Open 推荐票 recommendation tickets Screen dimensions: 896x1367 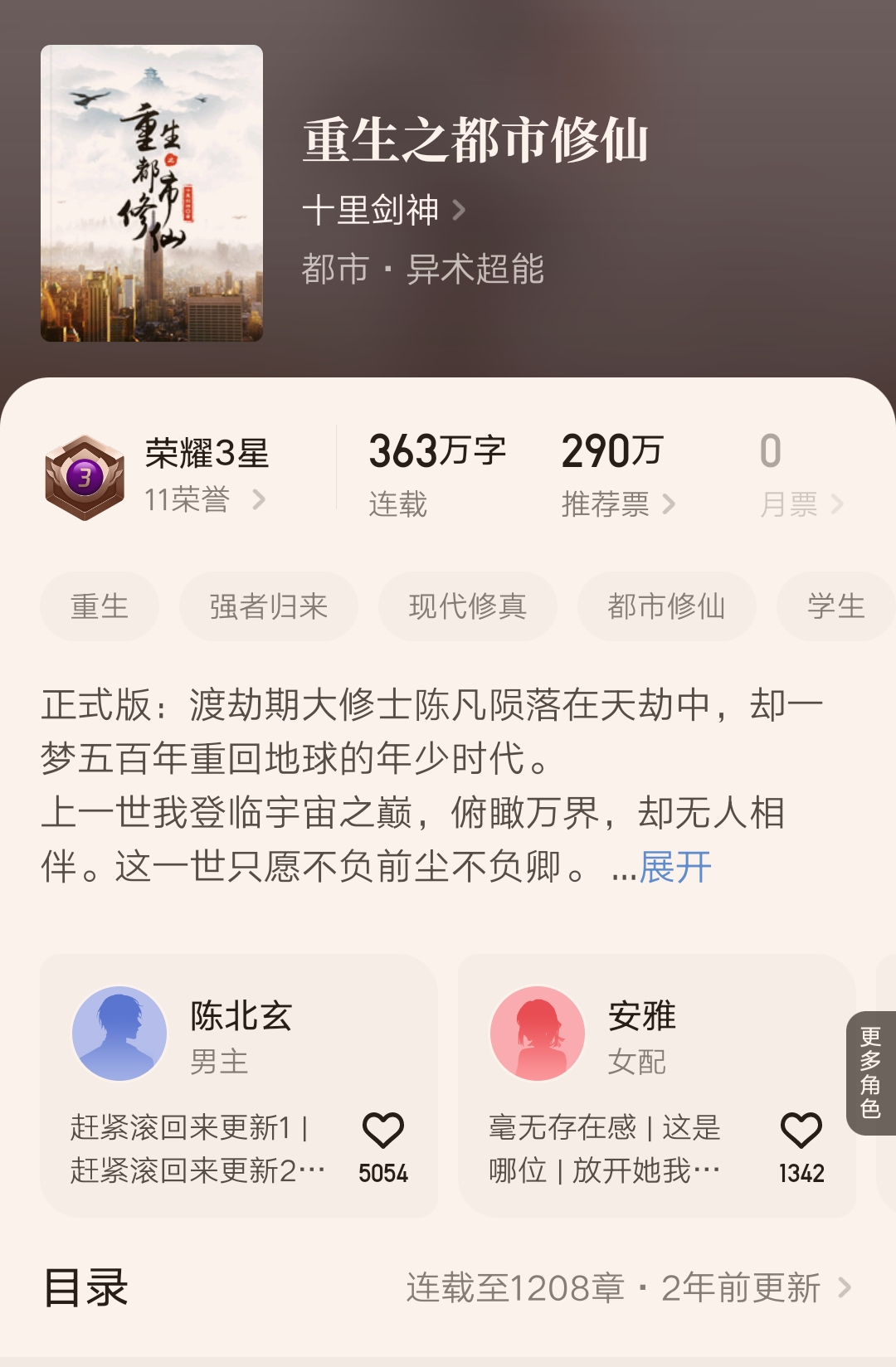(x=617, y=504)
